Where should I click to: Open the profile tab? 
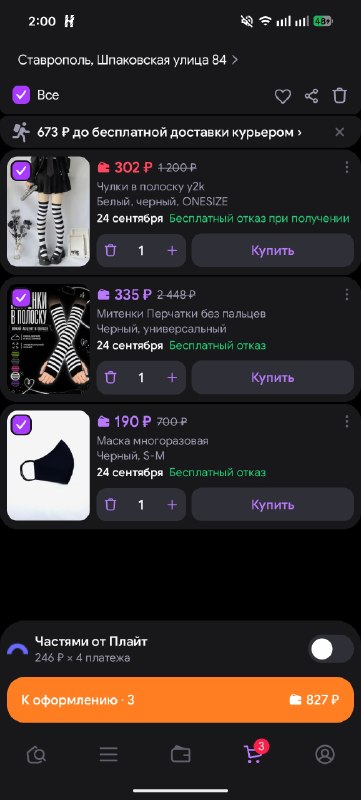[x=325, y=754]
